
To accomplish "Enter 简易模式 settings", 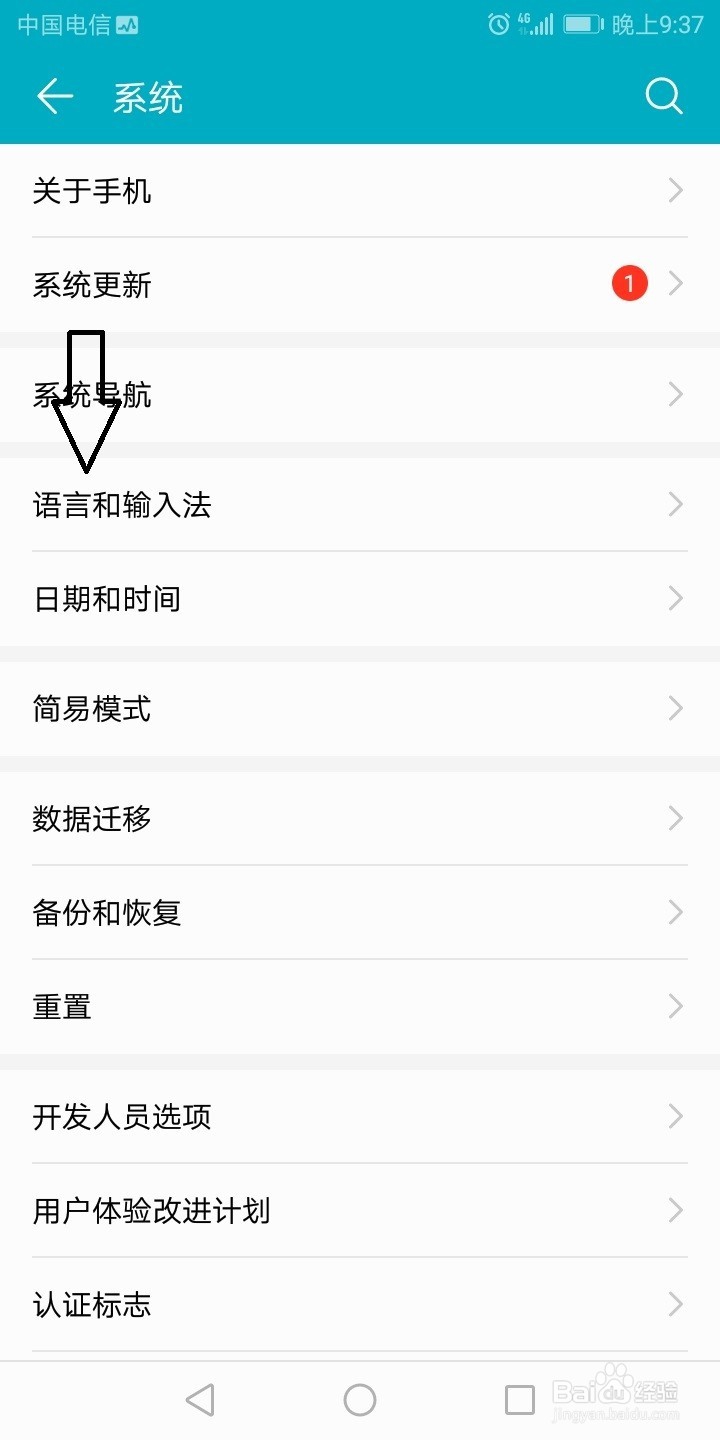I will [360, 708].
